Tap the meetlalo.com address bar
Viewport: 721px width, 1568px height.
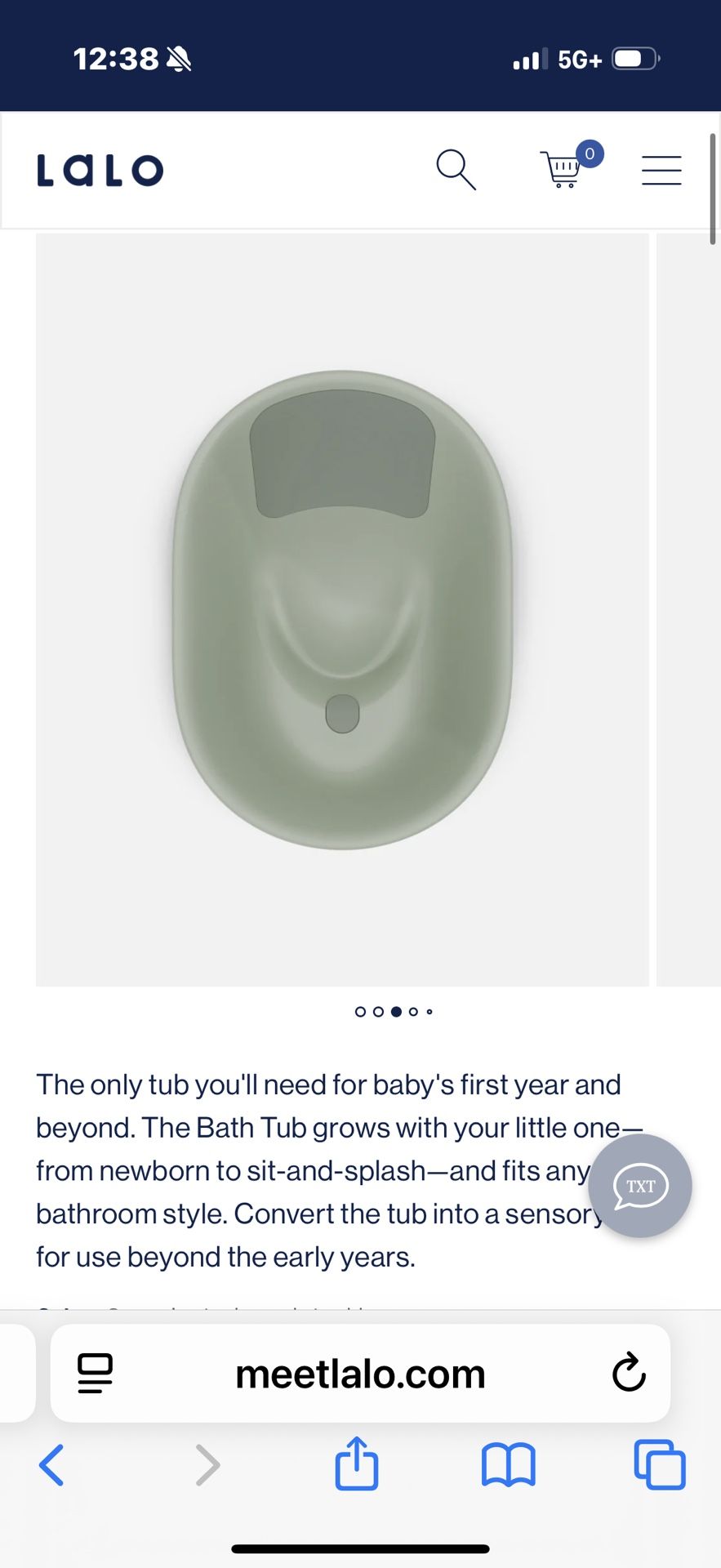(360, 1374)
